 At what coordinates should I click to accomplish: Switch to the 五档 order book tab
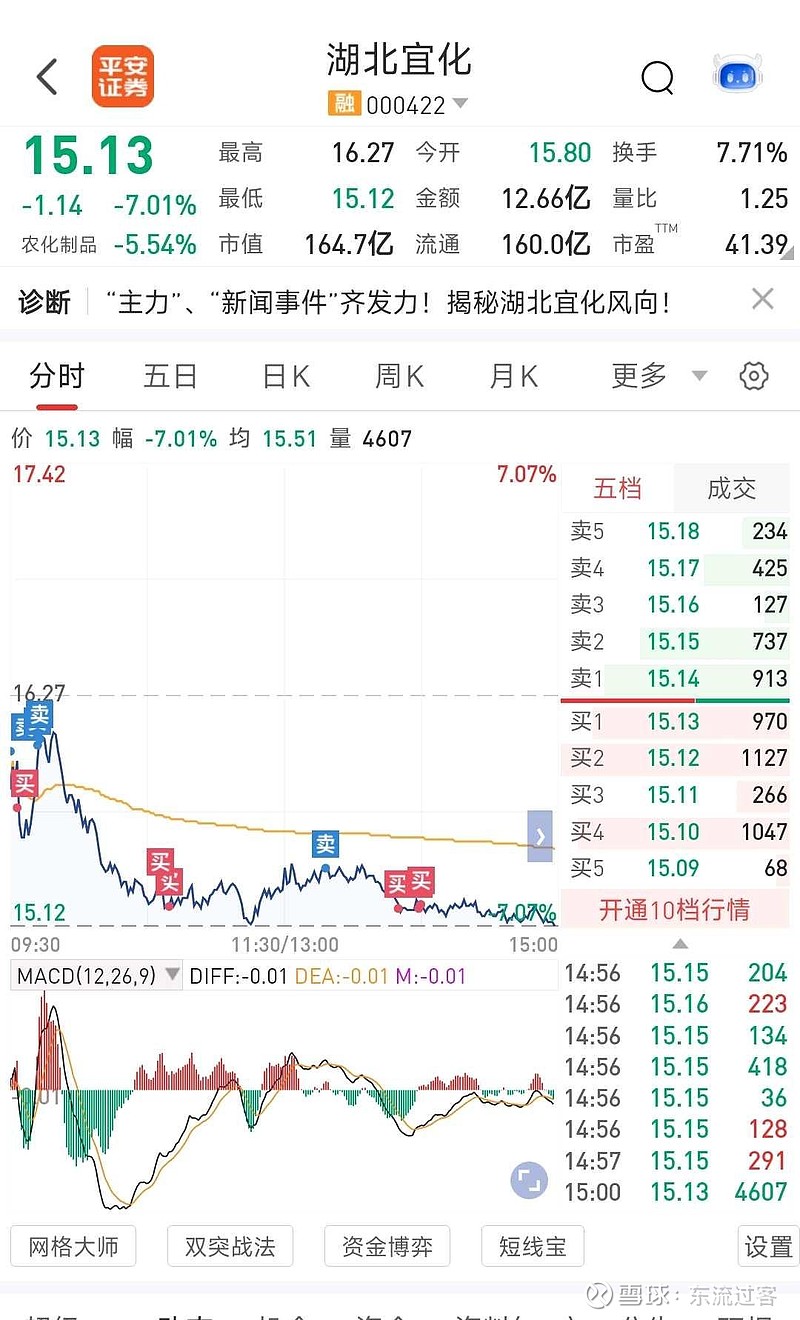pos(619,488)
